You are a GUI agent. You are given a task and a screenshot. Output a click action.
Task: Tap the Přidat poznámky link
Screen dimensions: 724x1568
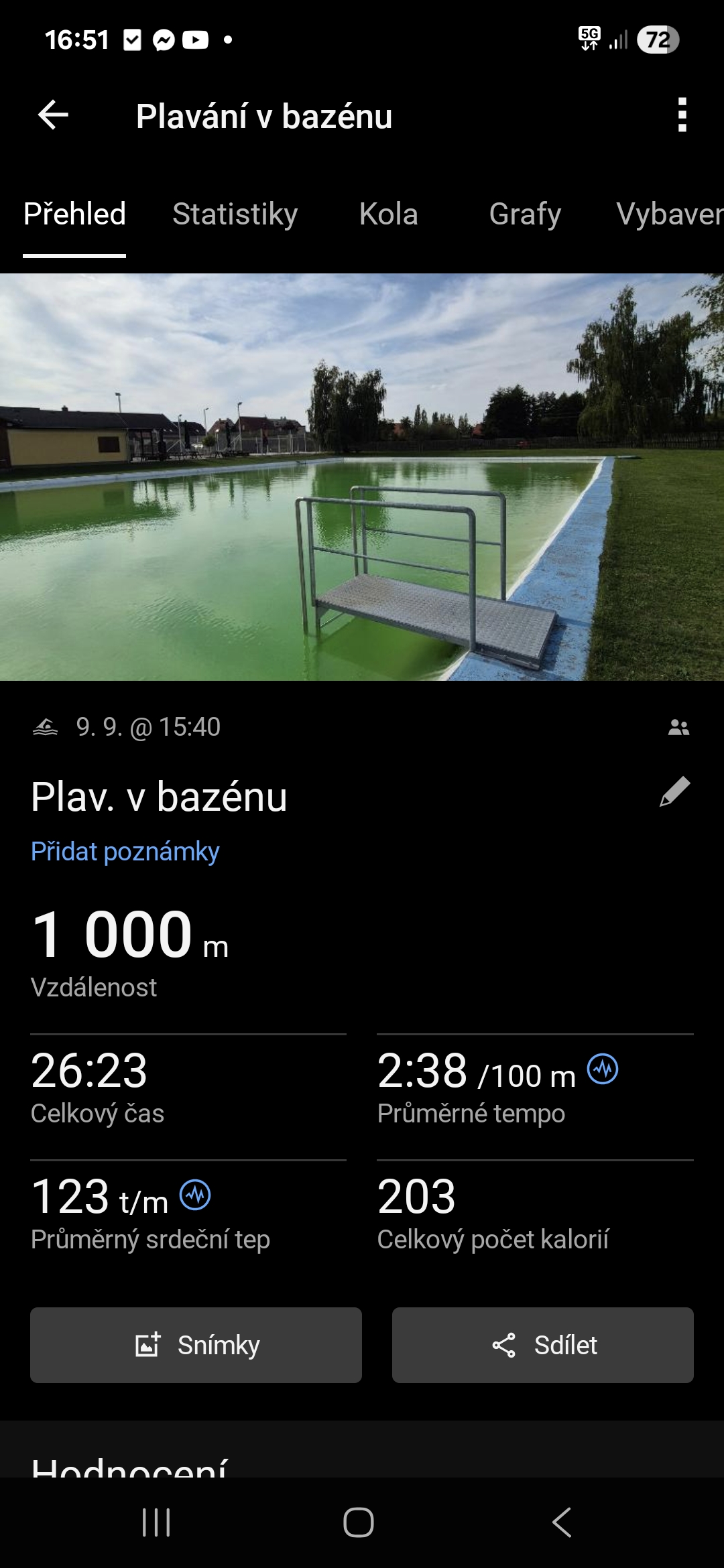tap(125, 852)
